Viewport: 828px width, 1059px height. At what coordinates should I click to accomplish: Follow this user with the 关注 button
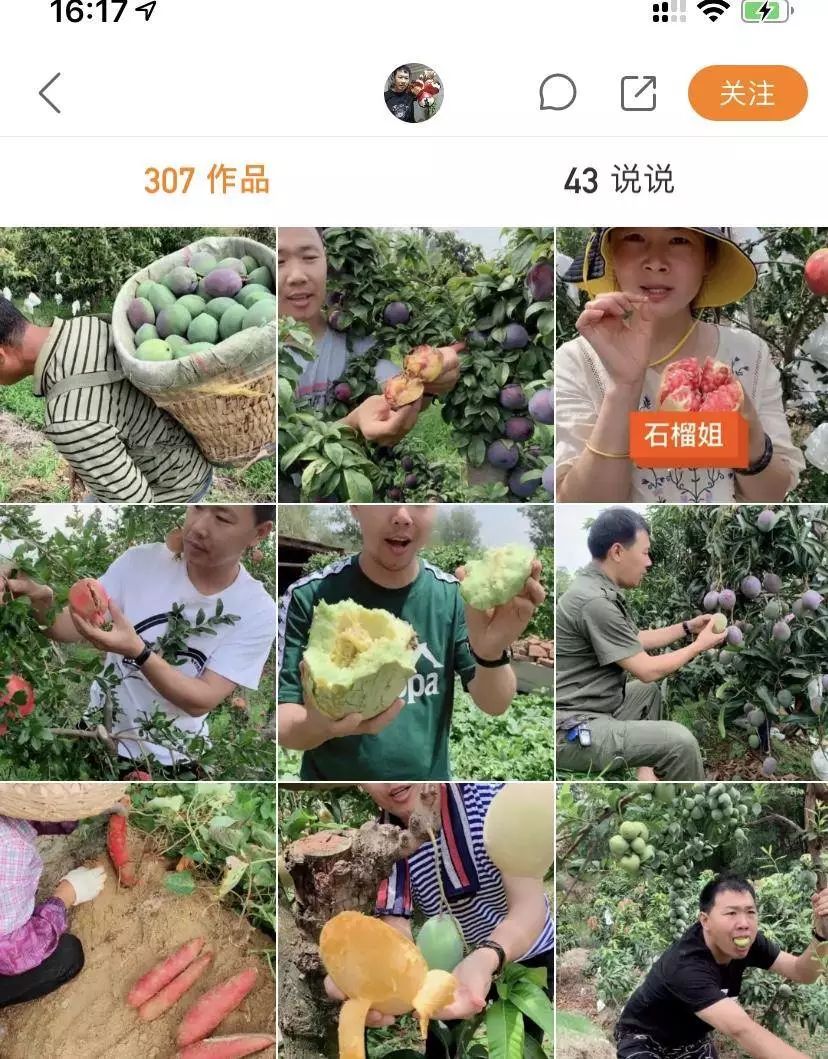click(x=747, y=93)
